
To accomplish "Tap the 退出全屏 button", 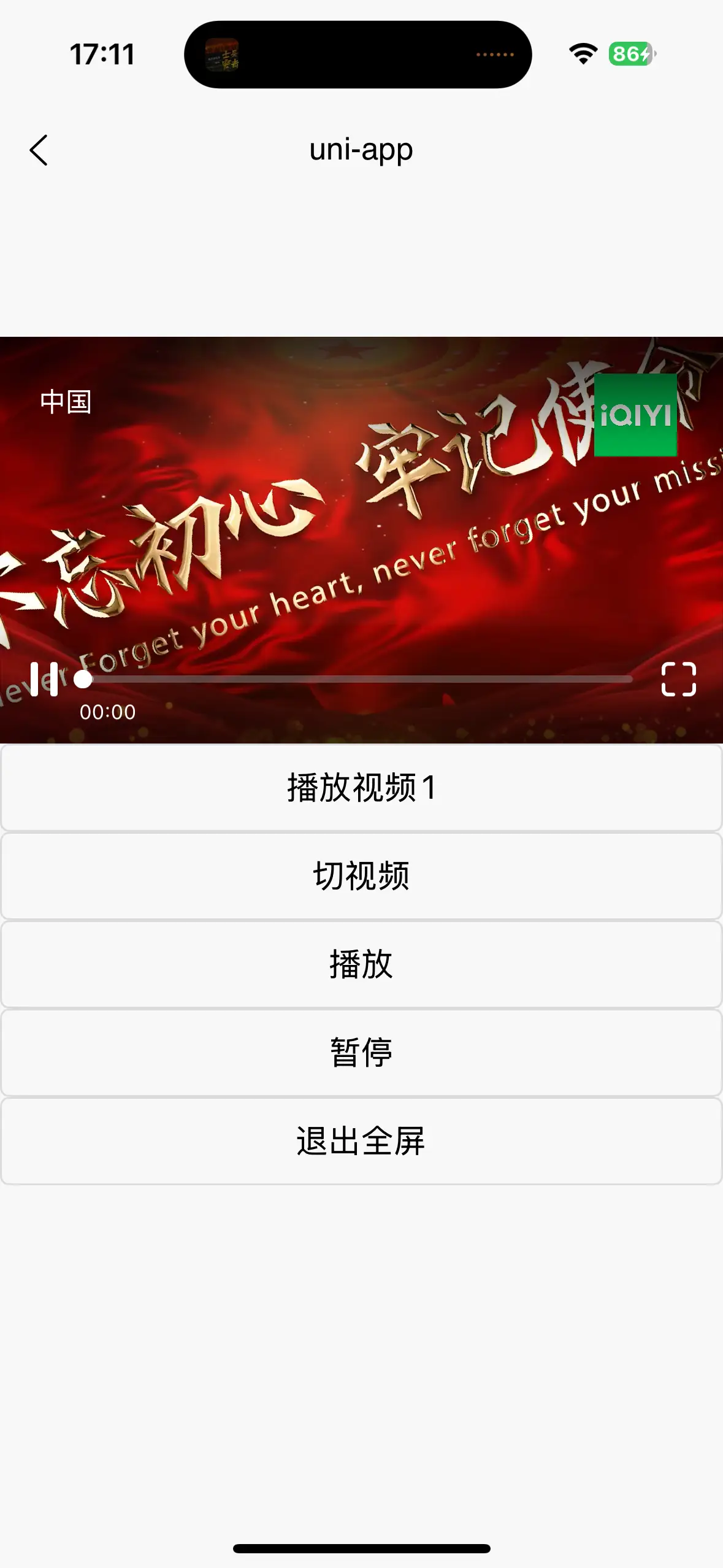I will tap(361, 1141).
